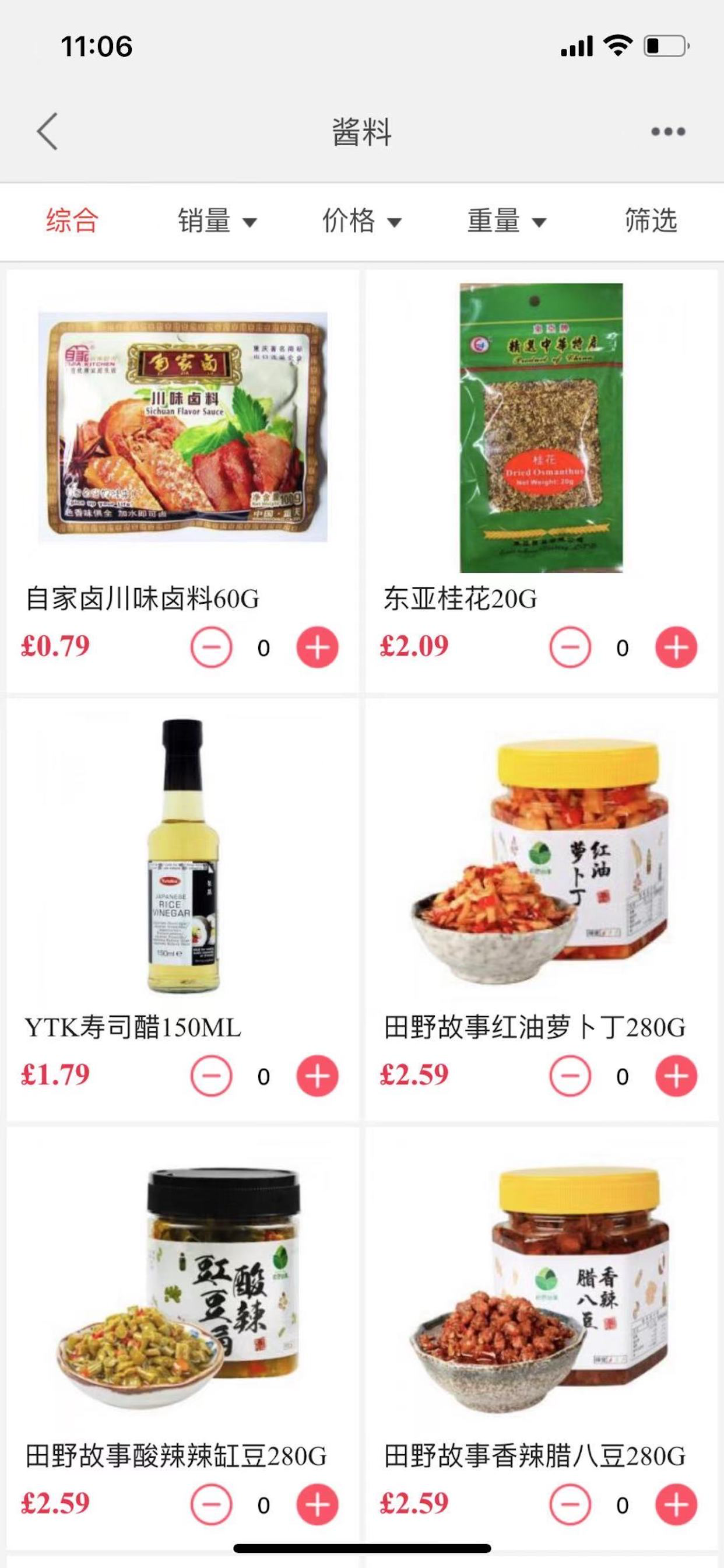724x1568 pixels.
Task: Go back from the 酱料 page
Action: pyautogui.click(x=47, y=131)
